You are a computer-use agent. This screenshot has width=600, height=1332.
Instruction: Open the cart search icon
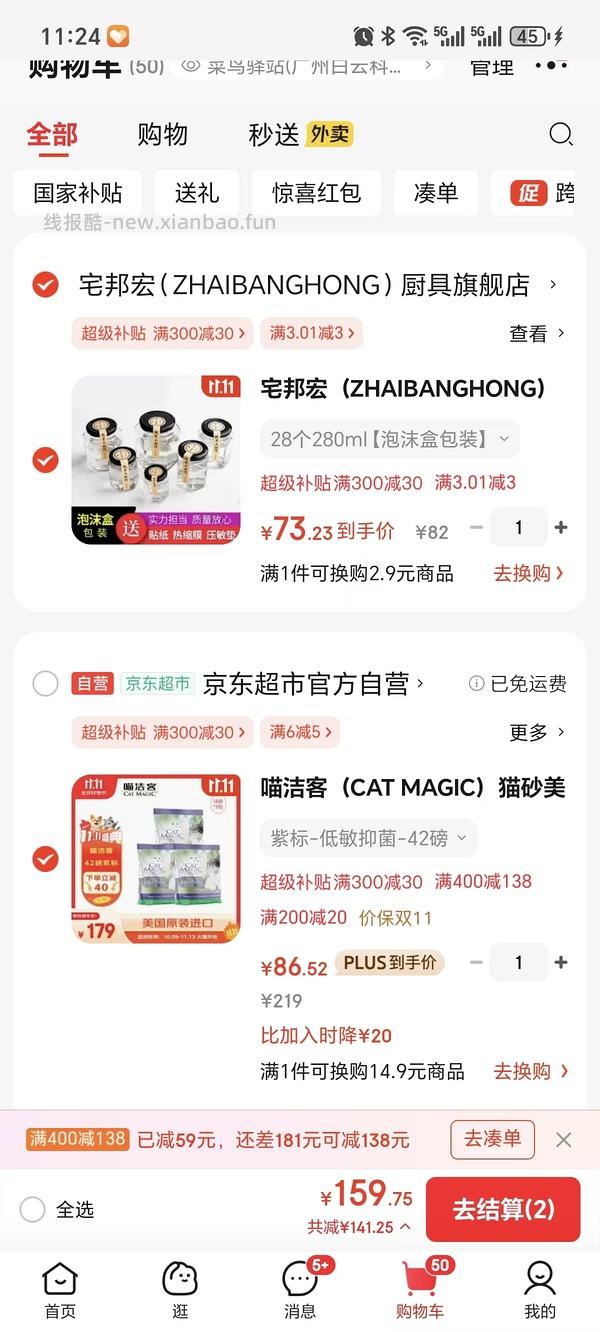(561, 135)
